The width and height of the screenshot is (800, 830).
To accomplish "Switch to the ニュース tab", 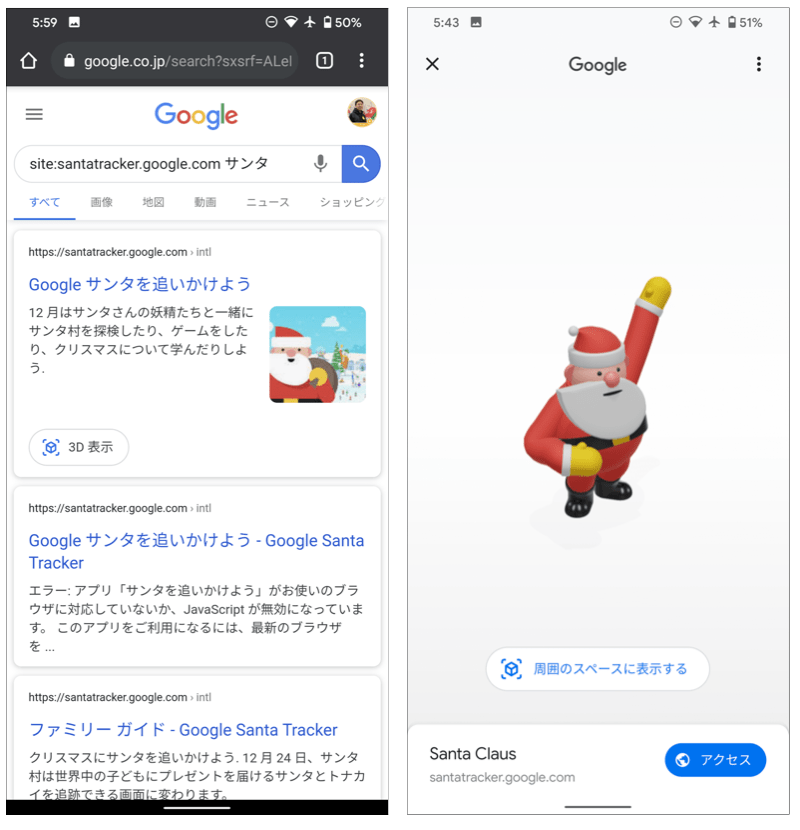I will click(267, 202).
